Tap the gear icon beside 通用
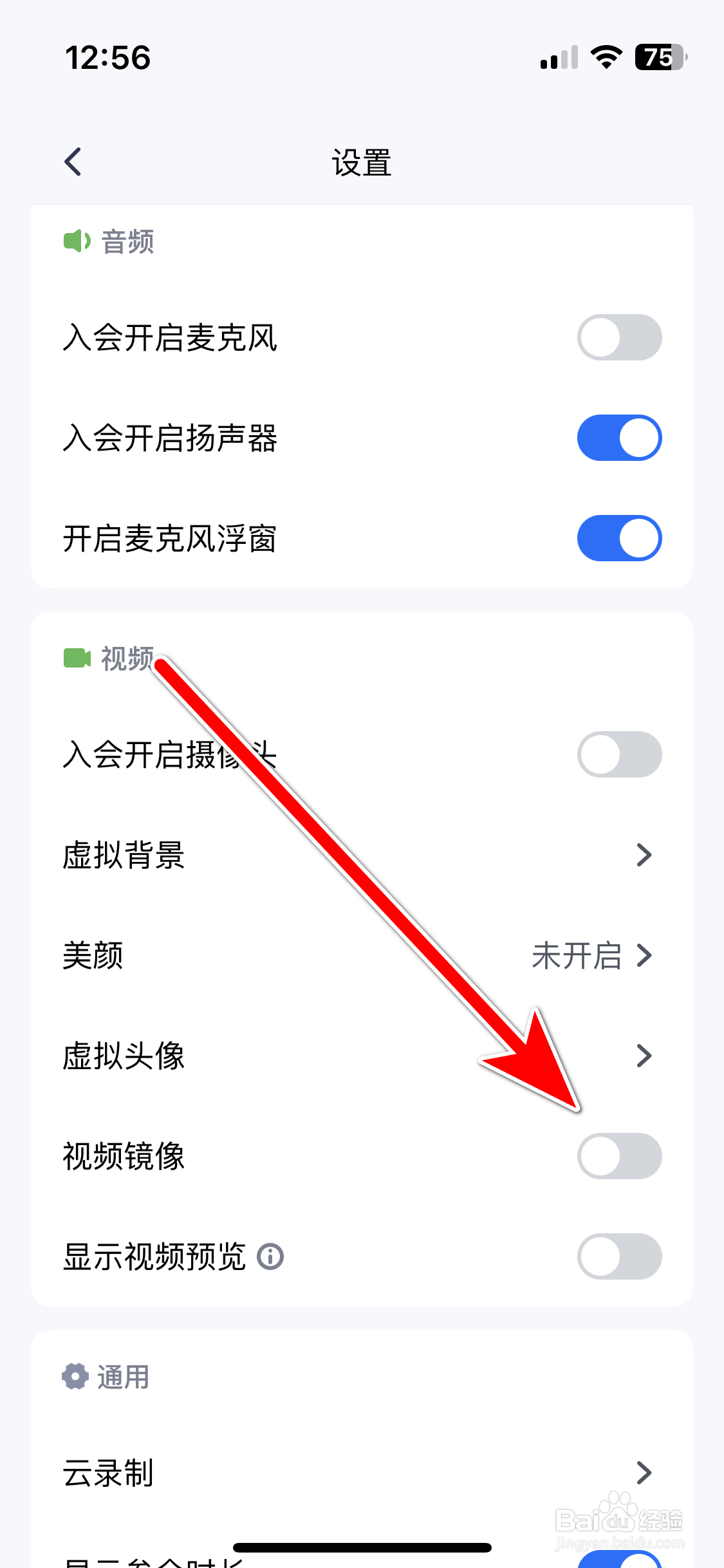This screenshot has height=1568, width=724. coord(75,1376)
